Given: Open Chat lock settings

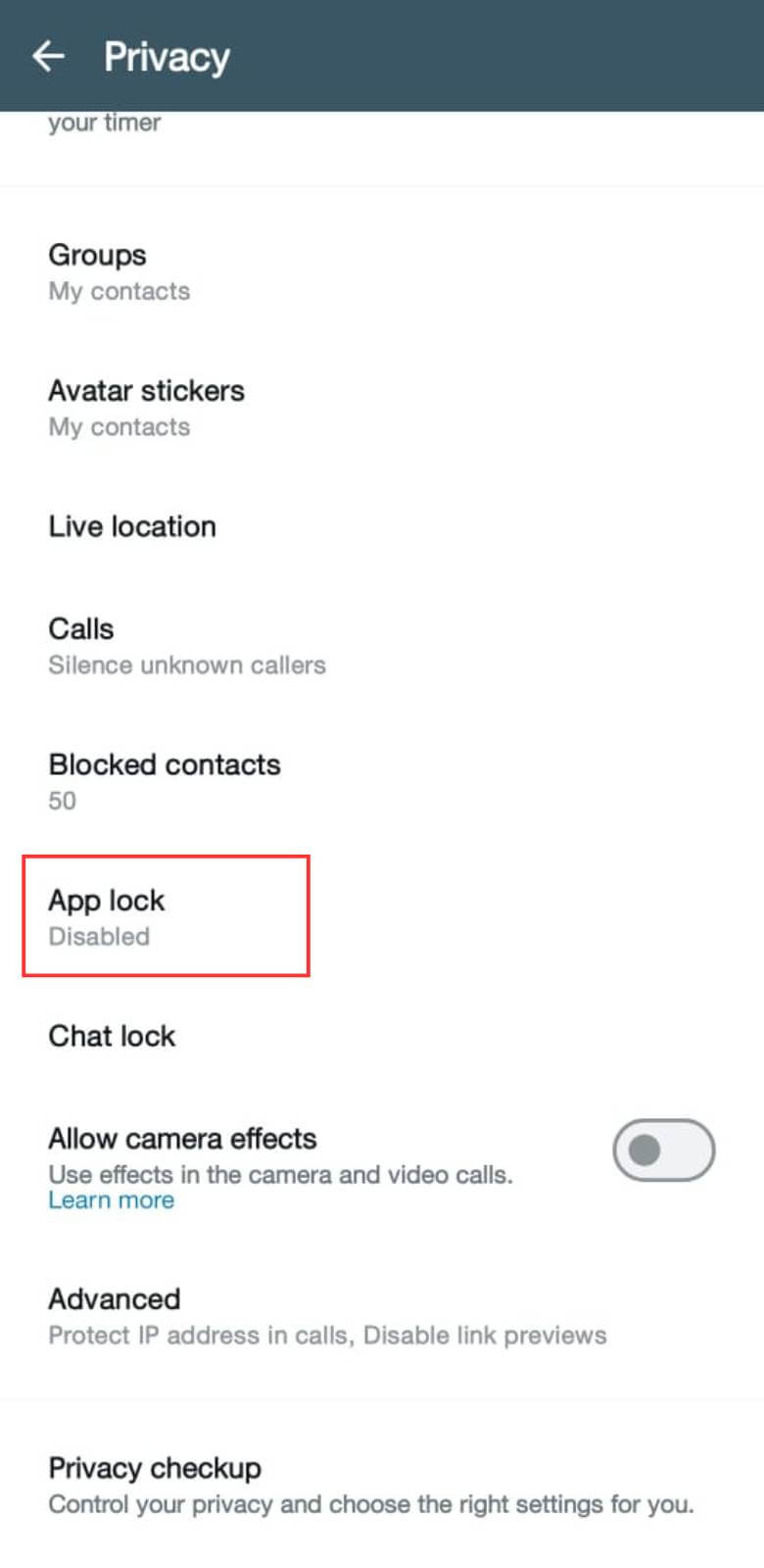Looking at the screenshot, I should (x=382, y=1036).
